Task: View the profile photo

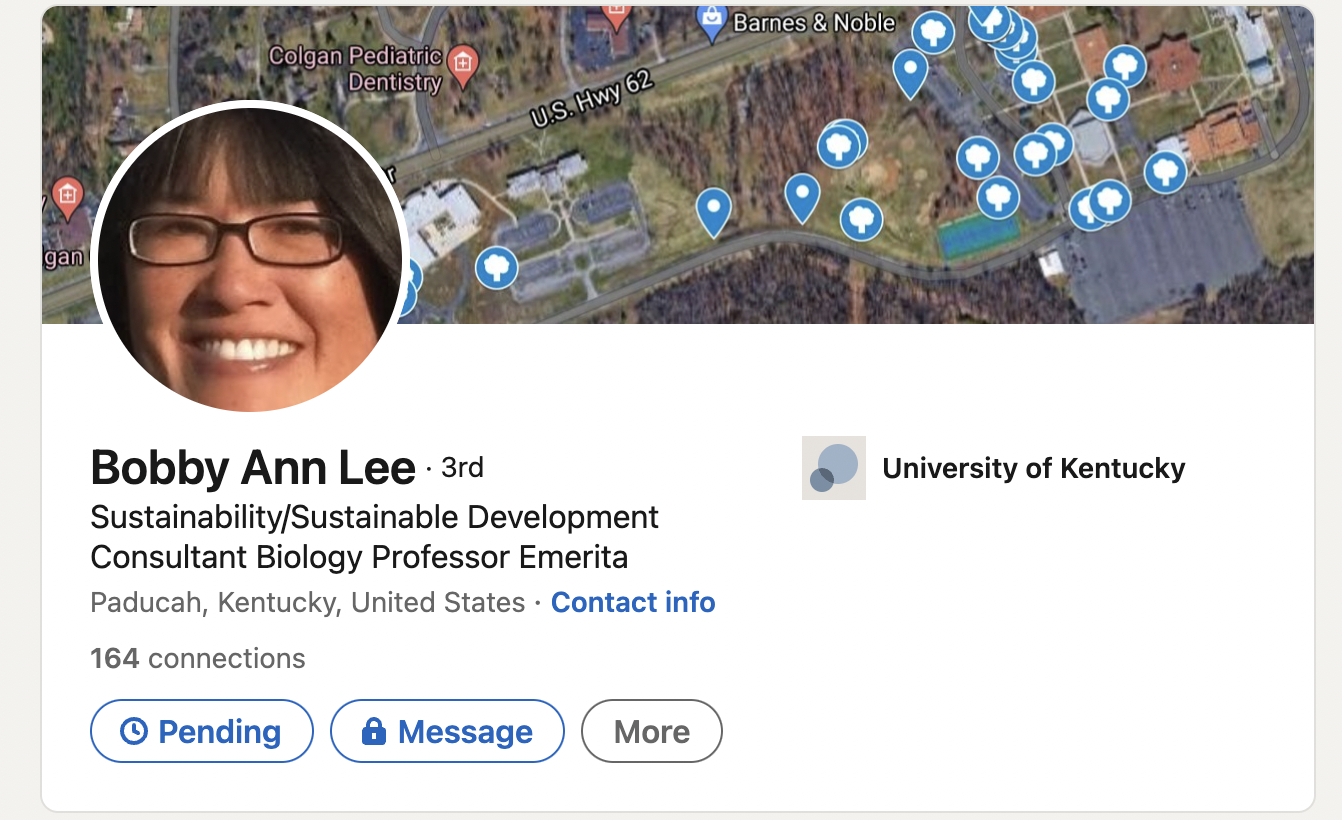Action: click(250, 257)
